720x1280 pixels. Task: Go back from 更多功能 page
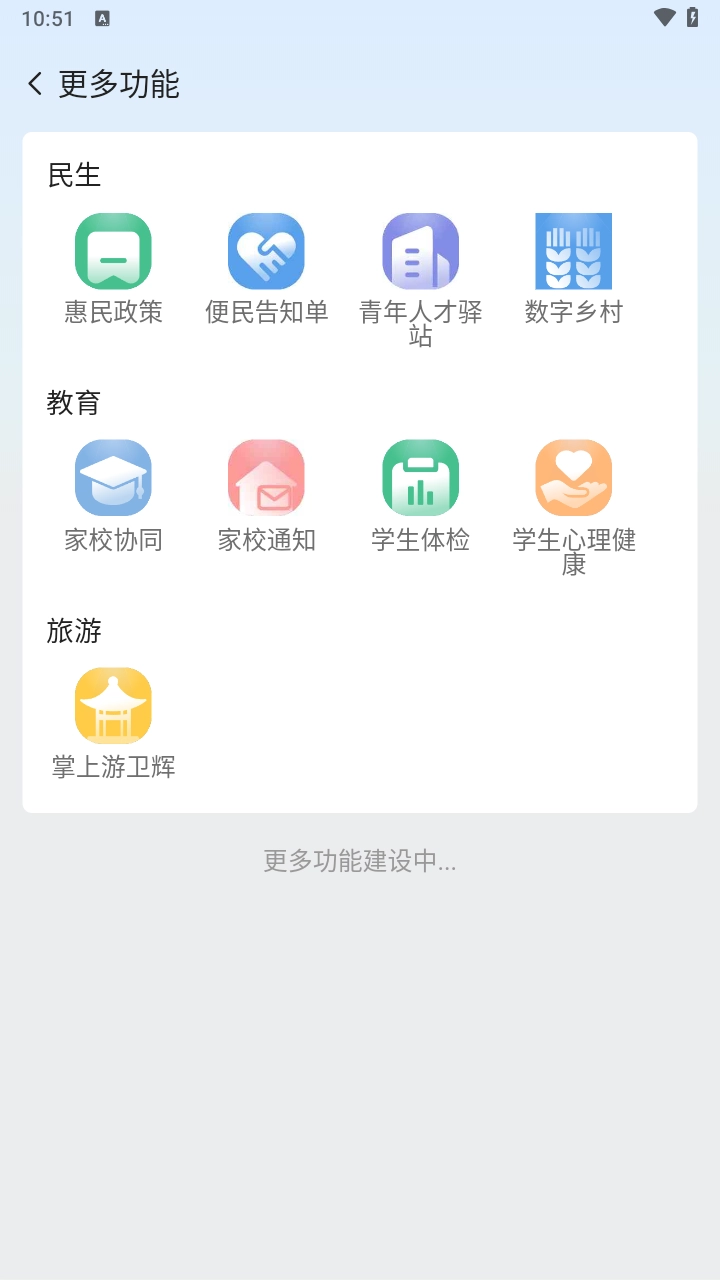click(36, 84)
